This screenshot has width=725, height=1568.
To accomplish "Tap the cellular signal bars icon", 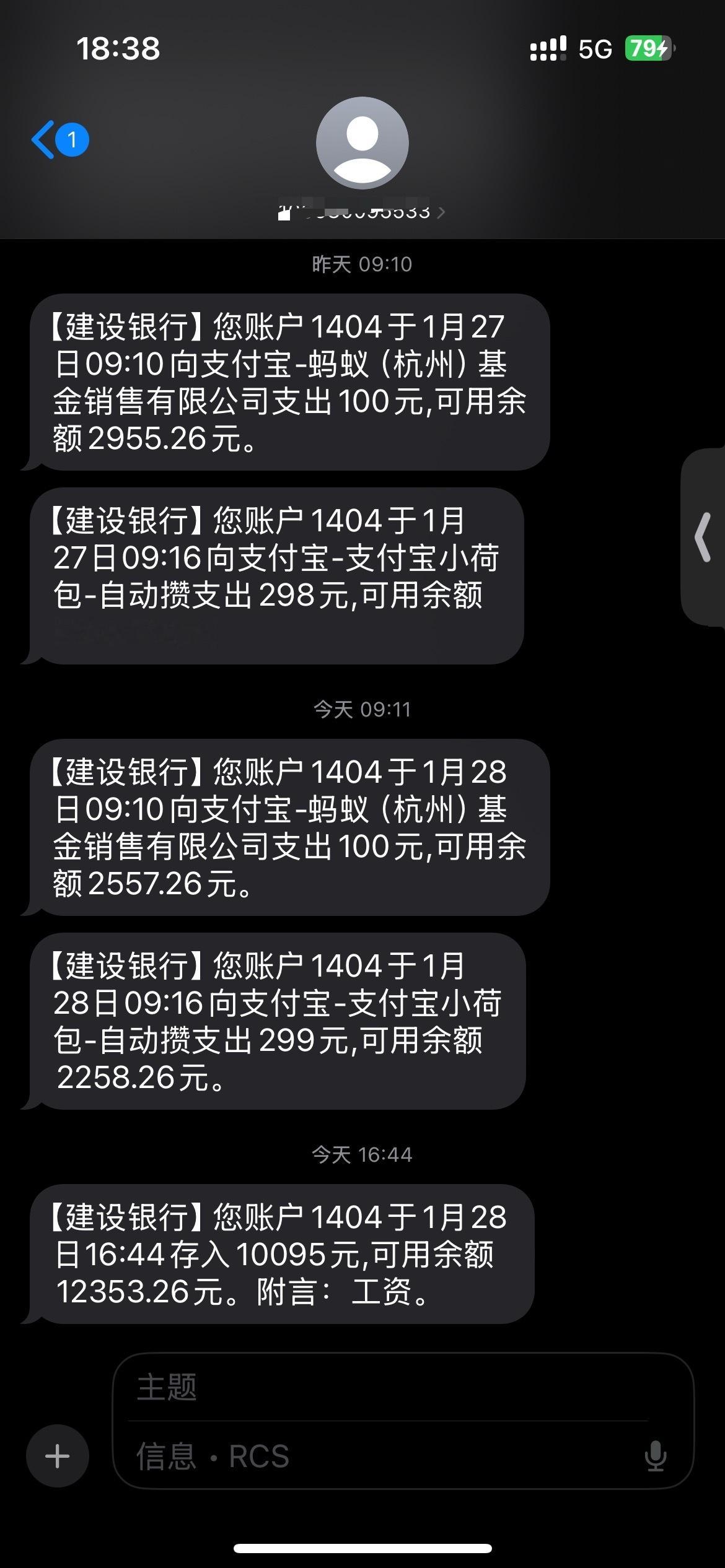I will [x=548, y=48].
